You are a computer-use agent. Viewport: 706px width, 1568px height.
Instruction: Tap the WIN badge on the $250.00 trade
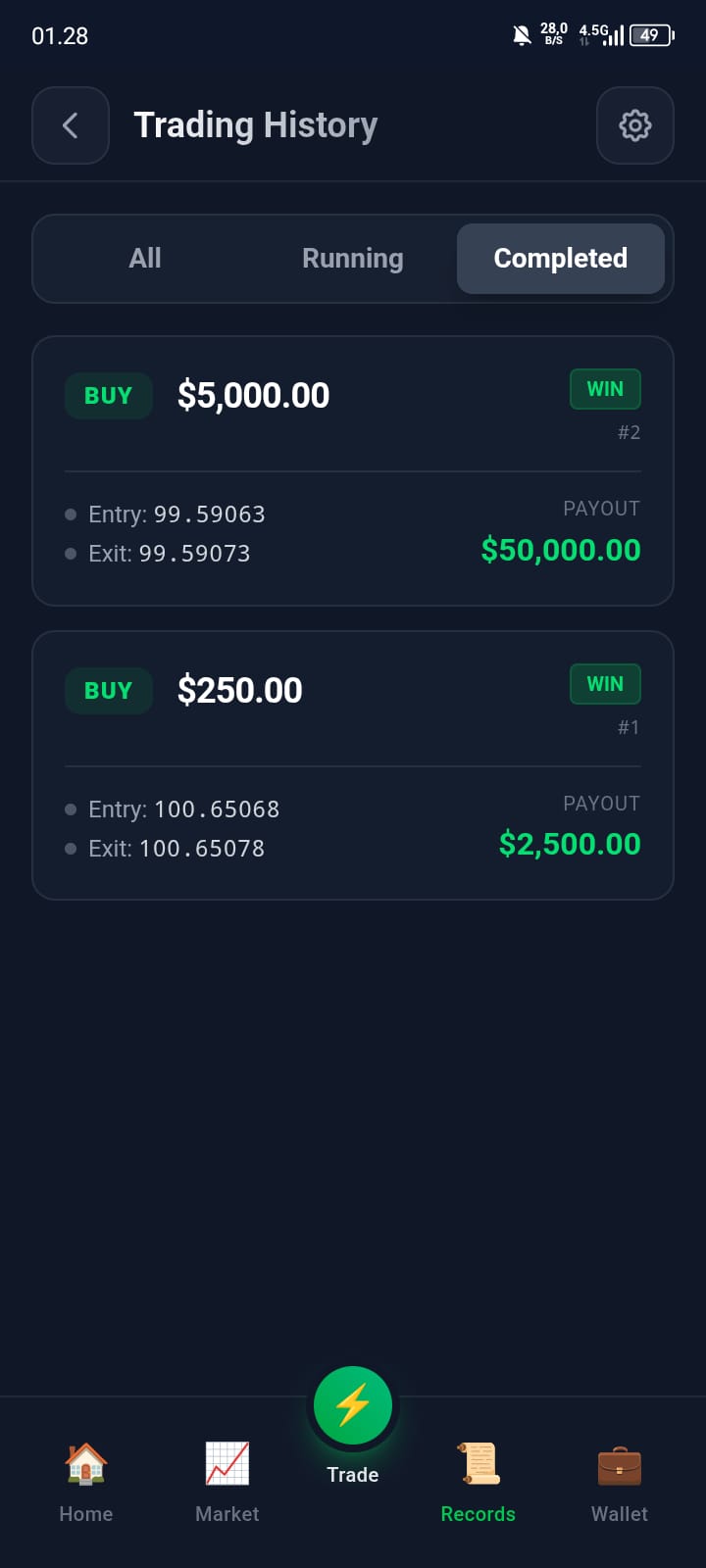605,684
